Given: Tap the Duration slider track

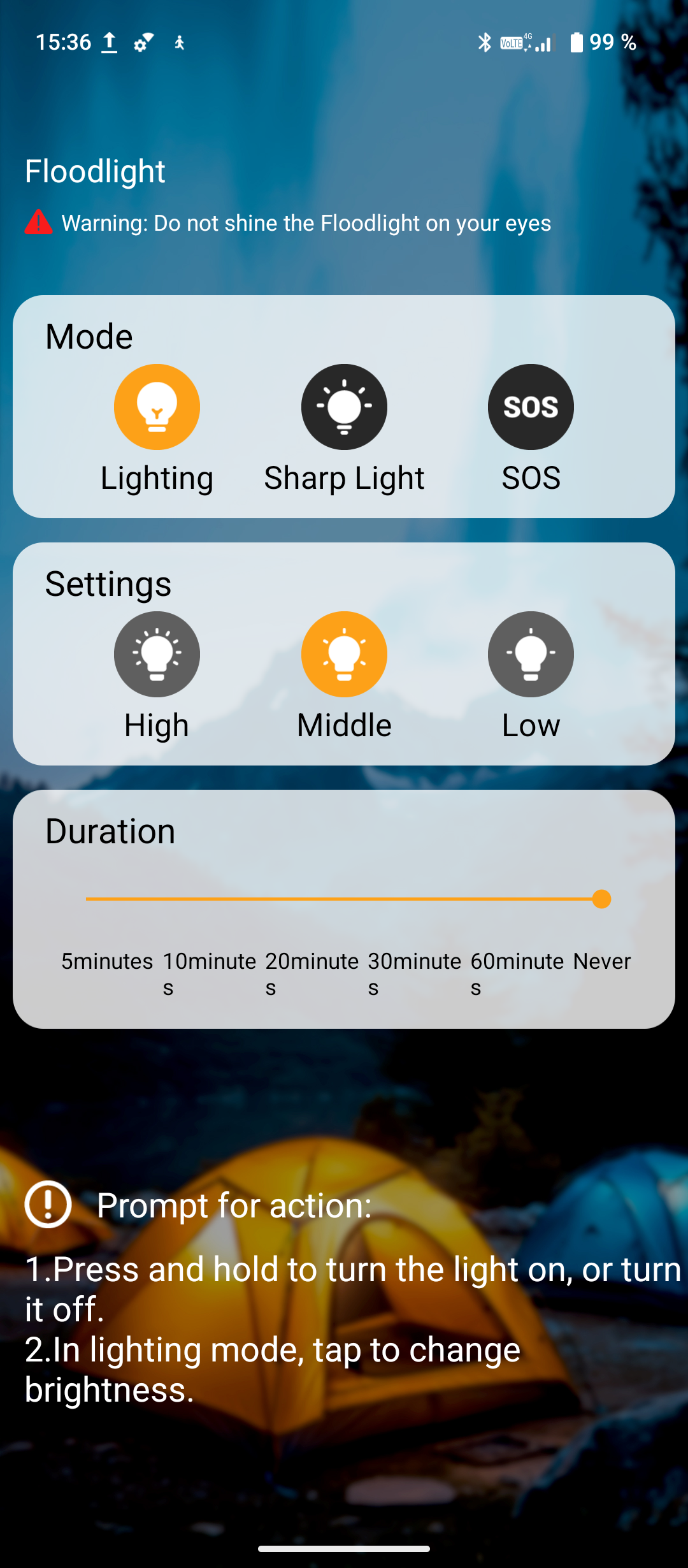Looking at the screenshot, I should pos(344,899).
